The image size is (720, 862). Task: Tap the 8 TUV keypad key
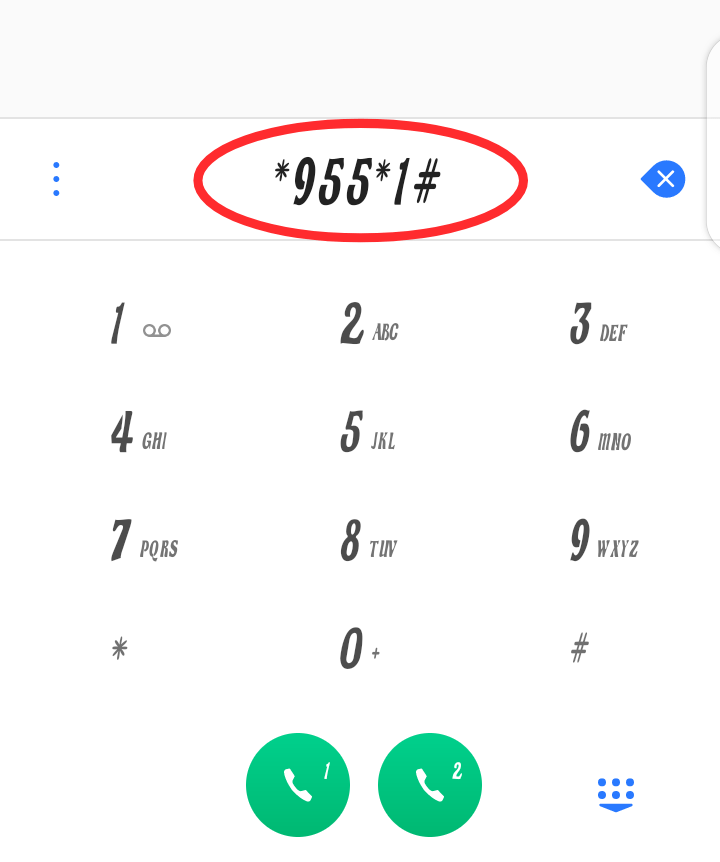(x=366, y=541)
